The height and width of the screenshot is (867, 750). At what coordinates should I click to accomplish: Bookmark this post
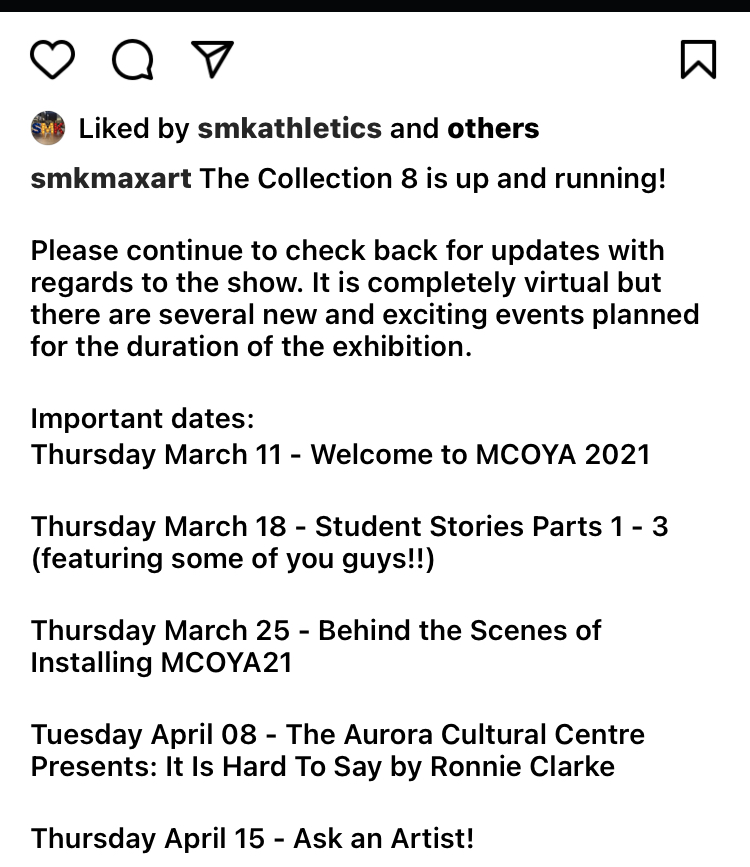698,60
